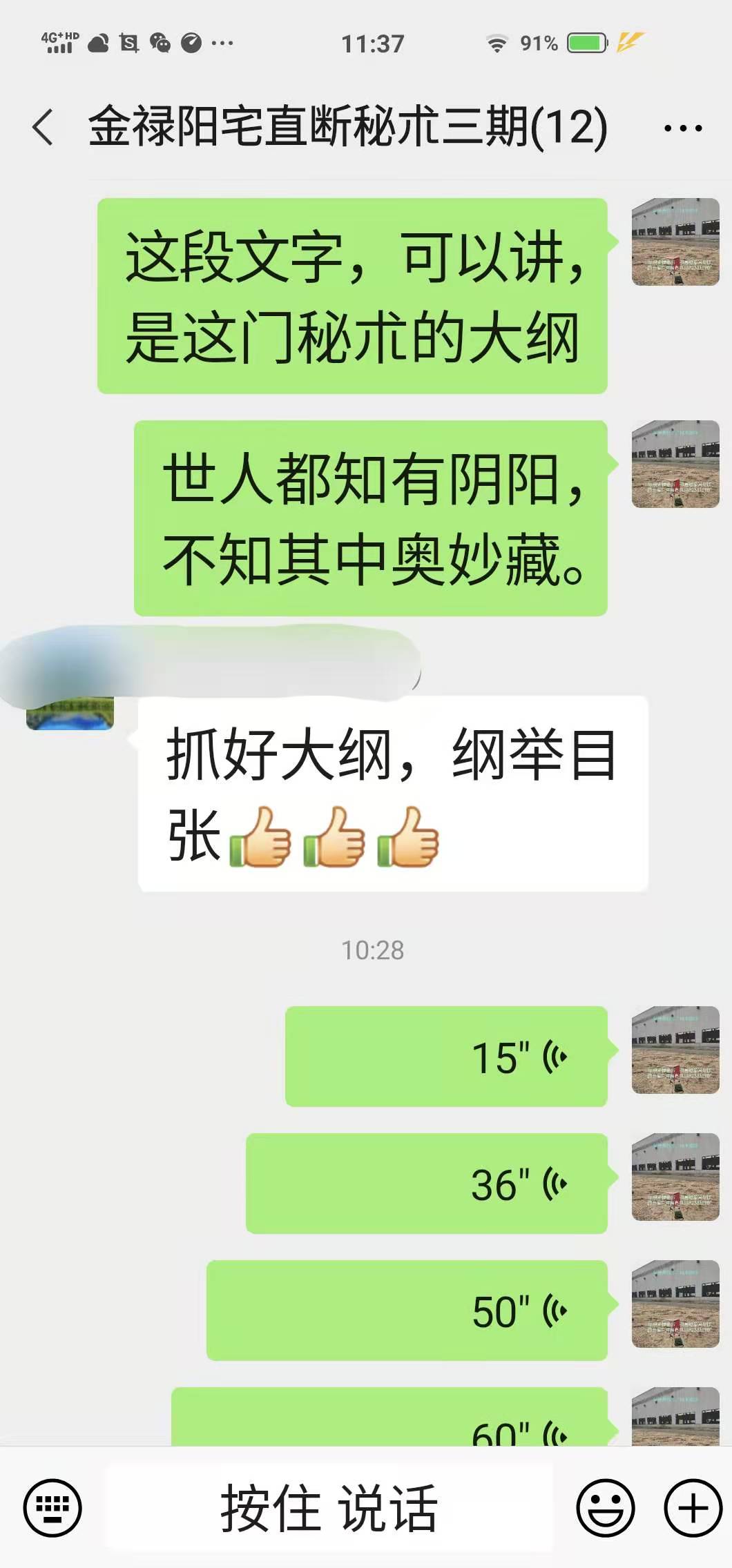The image size is (732, 1568).
Task: Tap the 按住 说话 hold-to-talk button
Action: 329,1509
